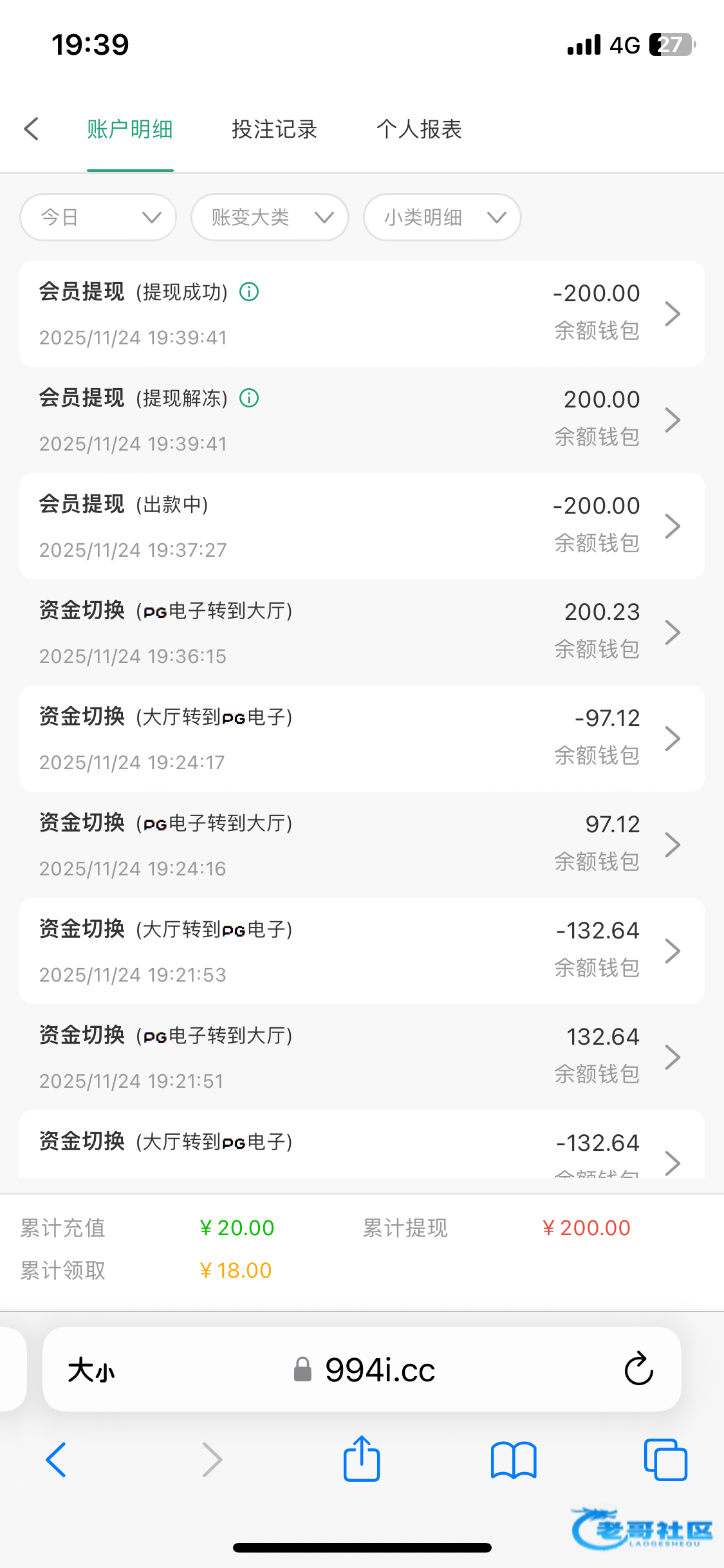
Task: Tap the info icon beside 提现解冻
Action: point(249,398)
